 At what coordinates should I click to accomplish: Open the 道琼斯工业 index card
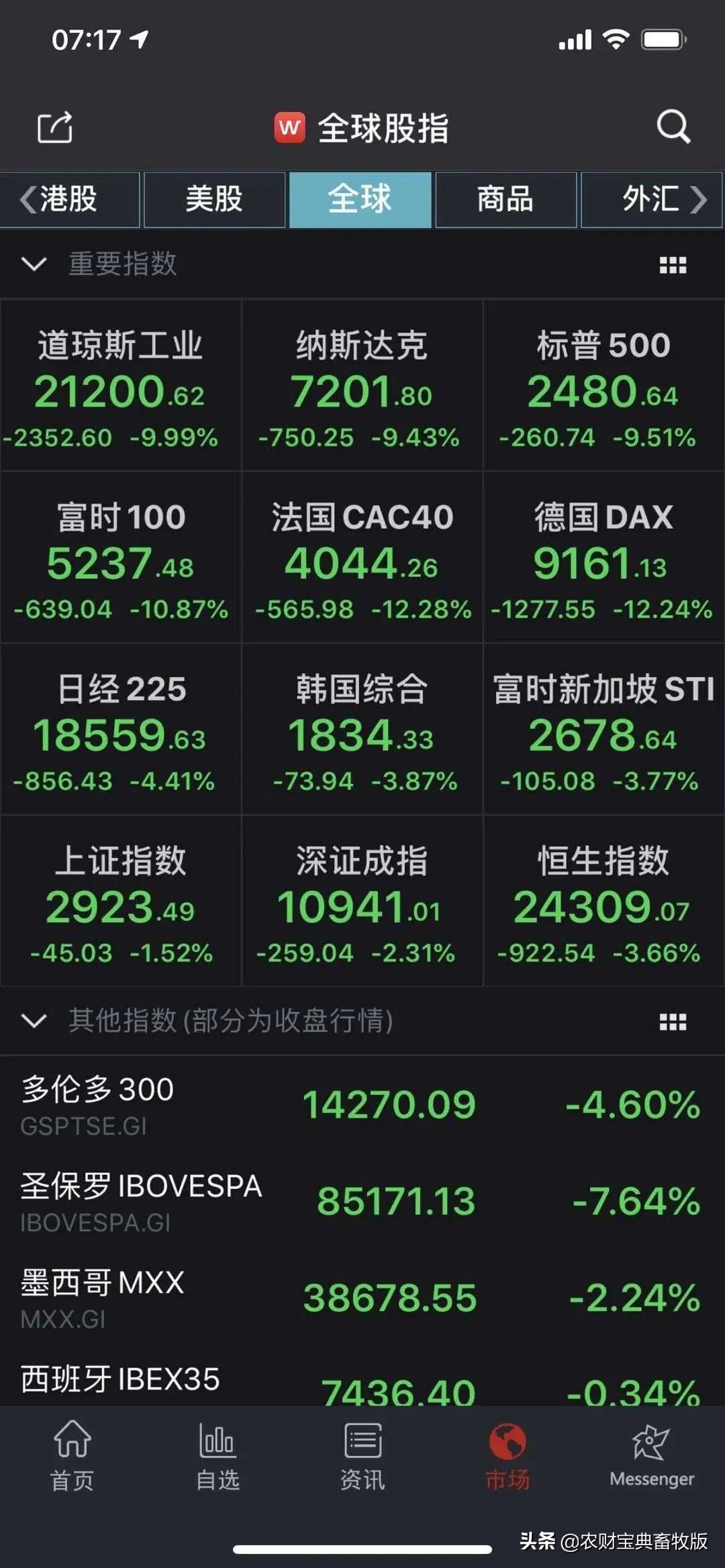121,386
